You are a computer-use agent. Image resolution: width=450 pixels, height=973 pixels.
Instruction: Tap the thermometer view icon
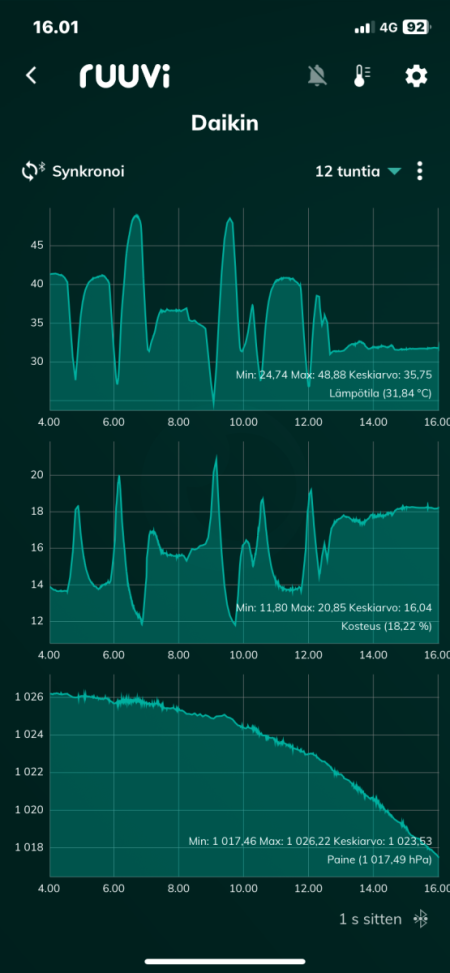point(362,76)
